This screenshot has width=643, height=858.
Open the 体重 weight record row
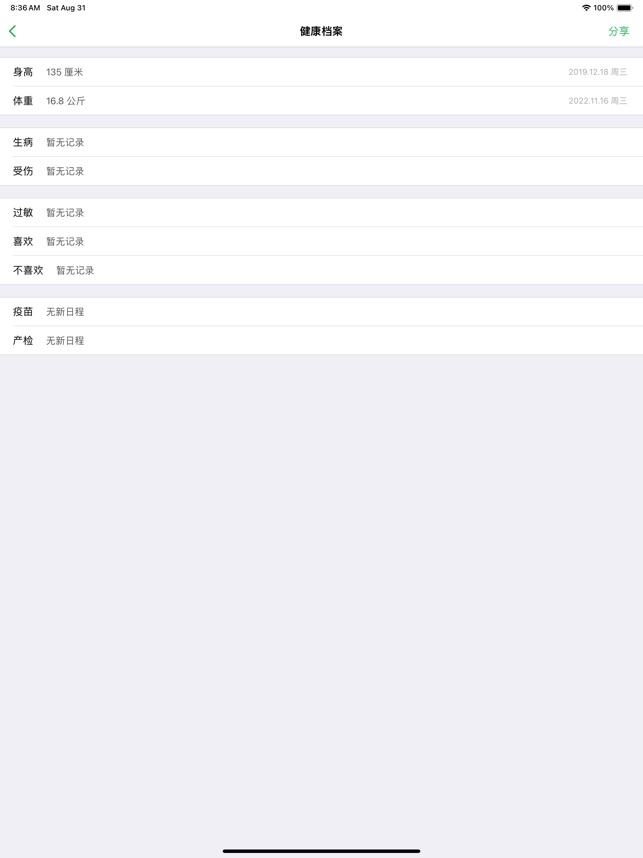[320, 101]
